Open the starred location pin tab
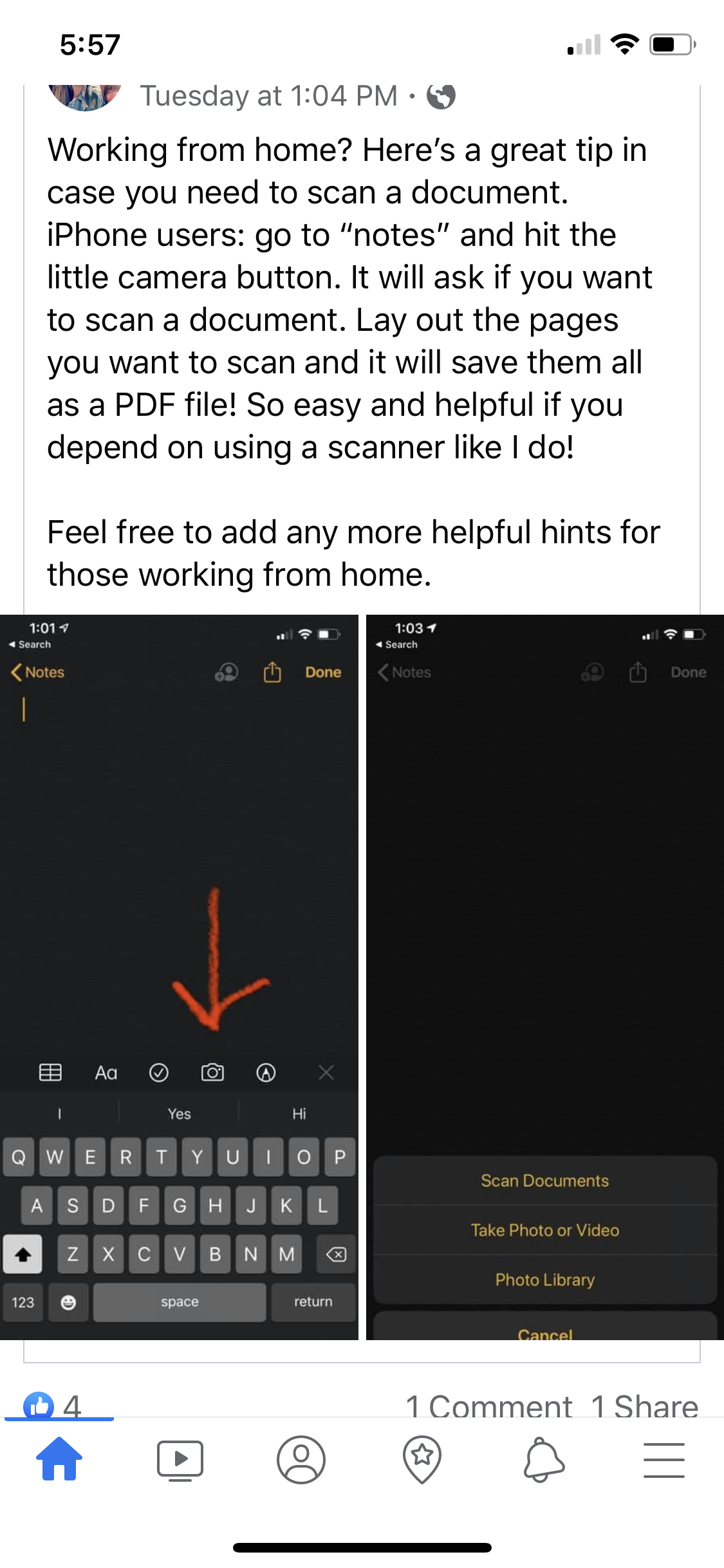 click(x=422, y=1459)
